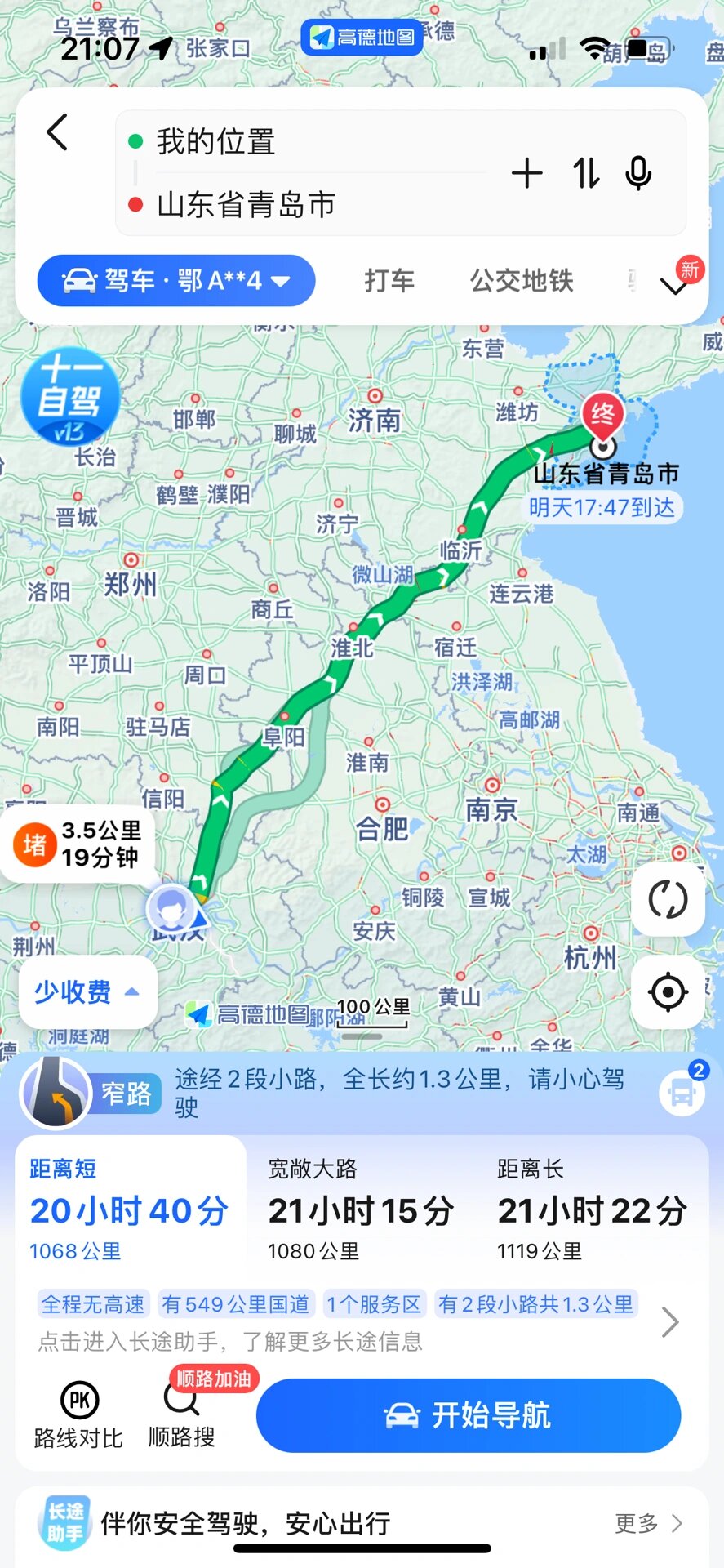Refresh the route with the reload icon
This screenshot has height=1568, width=724.
(x=668, y=898)
